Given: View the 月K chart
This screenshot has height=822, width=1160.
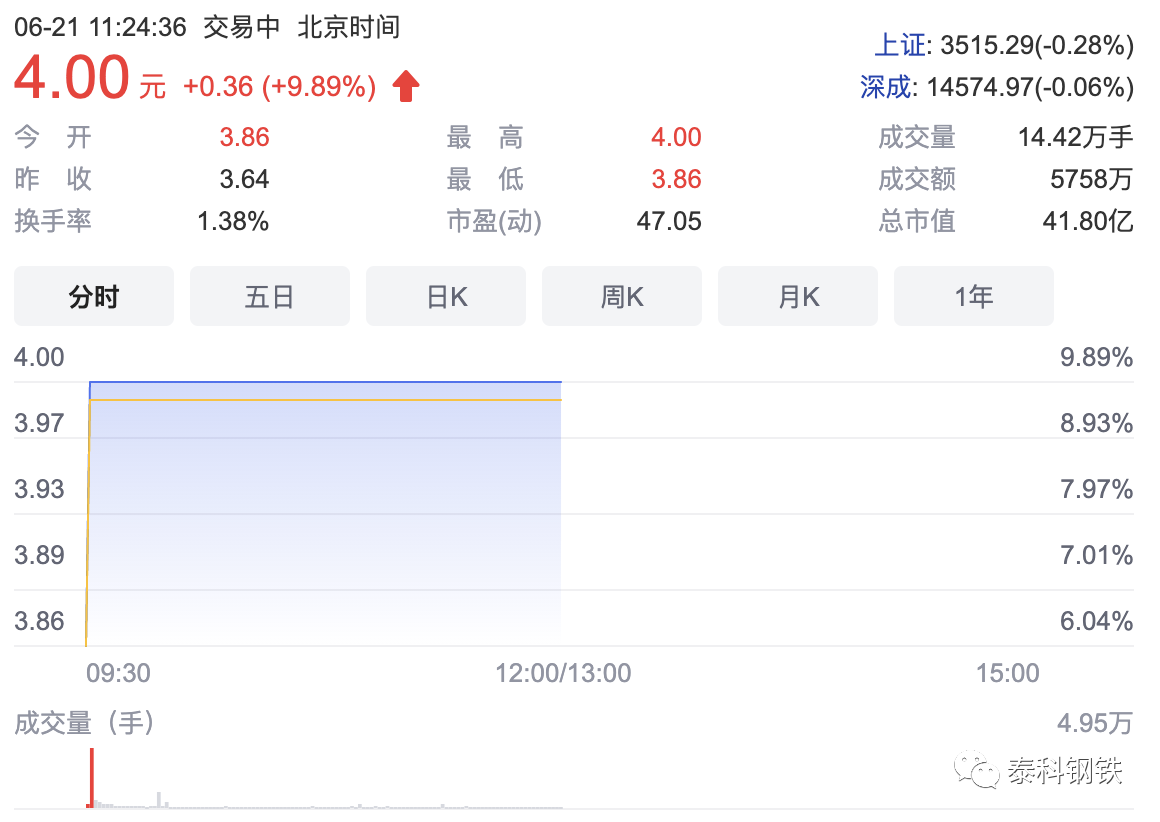Looking at the screenshot, I should coord(798,296).
